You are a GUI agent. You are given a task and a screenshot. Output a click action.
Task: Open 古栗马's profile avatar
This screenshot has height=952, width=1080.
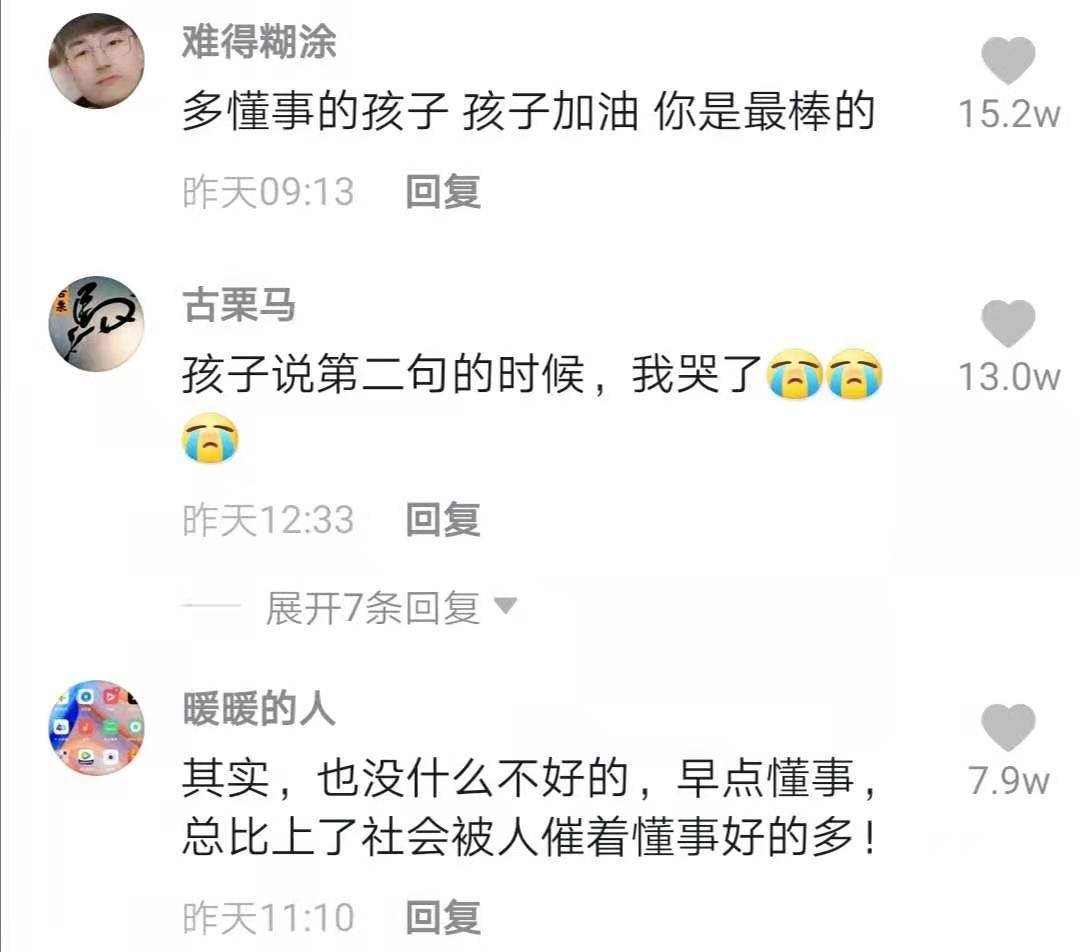pos(96,324)
